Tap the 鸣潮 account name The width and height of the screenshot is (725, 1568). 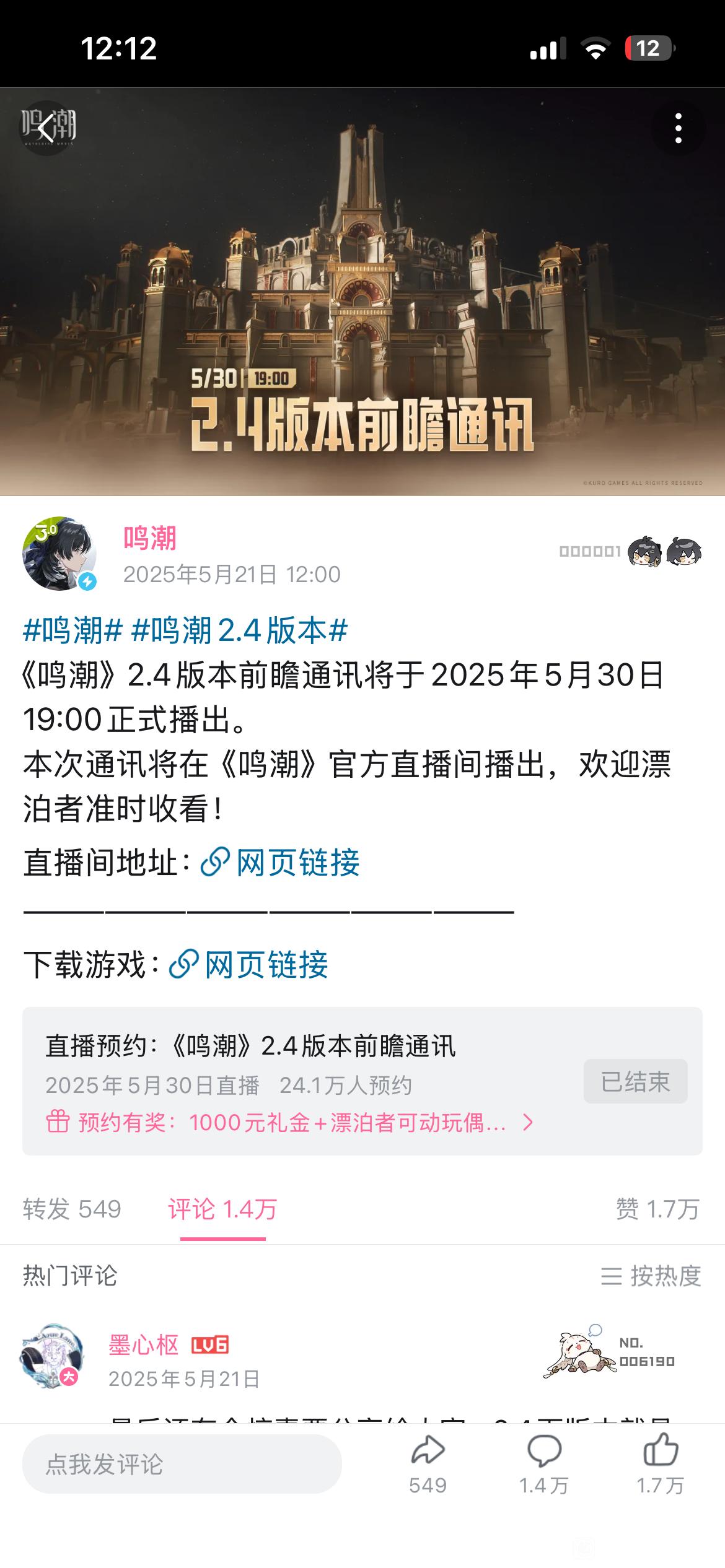coord(150,538)
